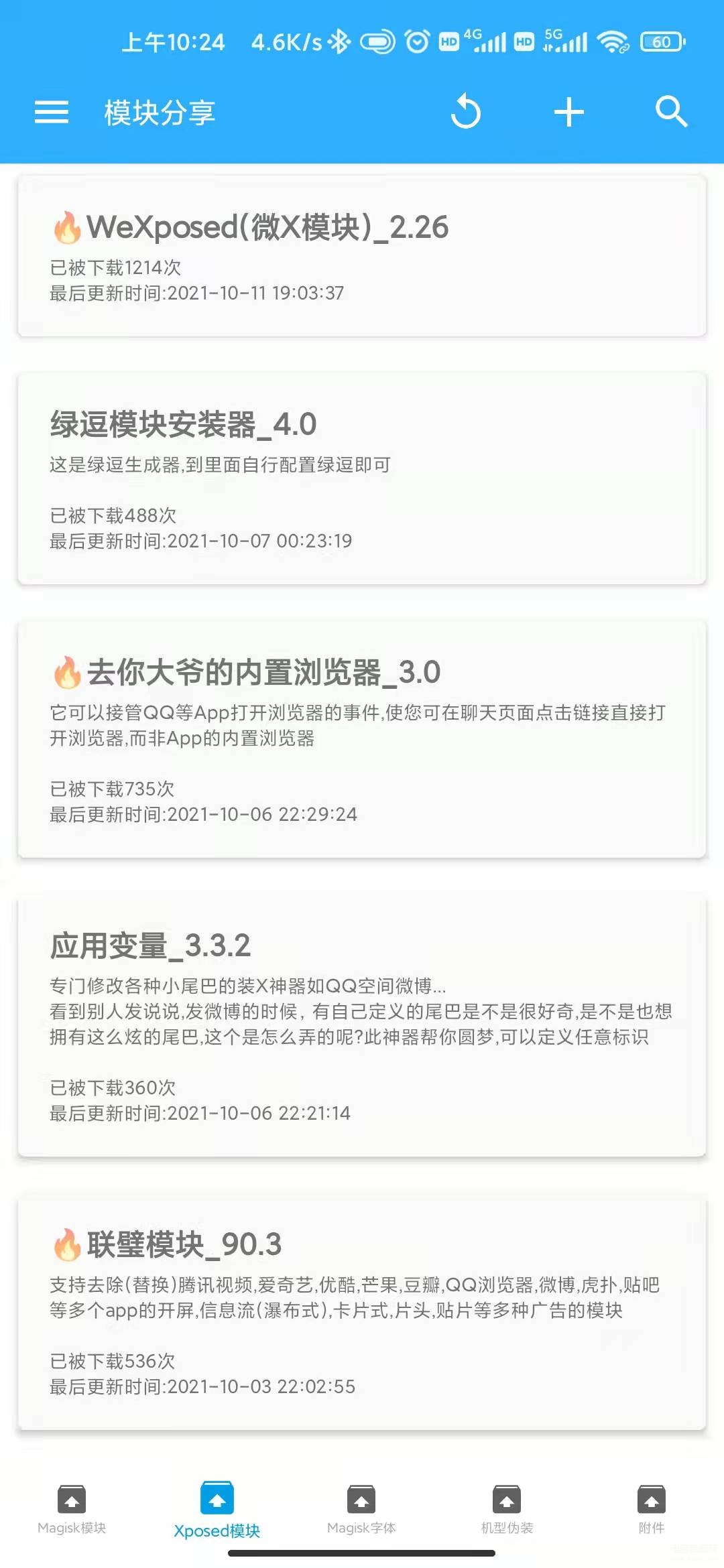724x1568 pixels.
Task: Open the 绿逗模块安装器_4.0 module
Action: (362, 476)
